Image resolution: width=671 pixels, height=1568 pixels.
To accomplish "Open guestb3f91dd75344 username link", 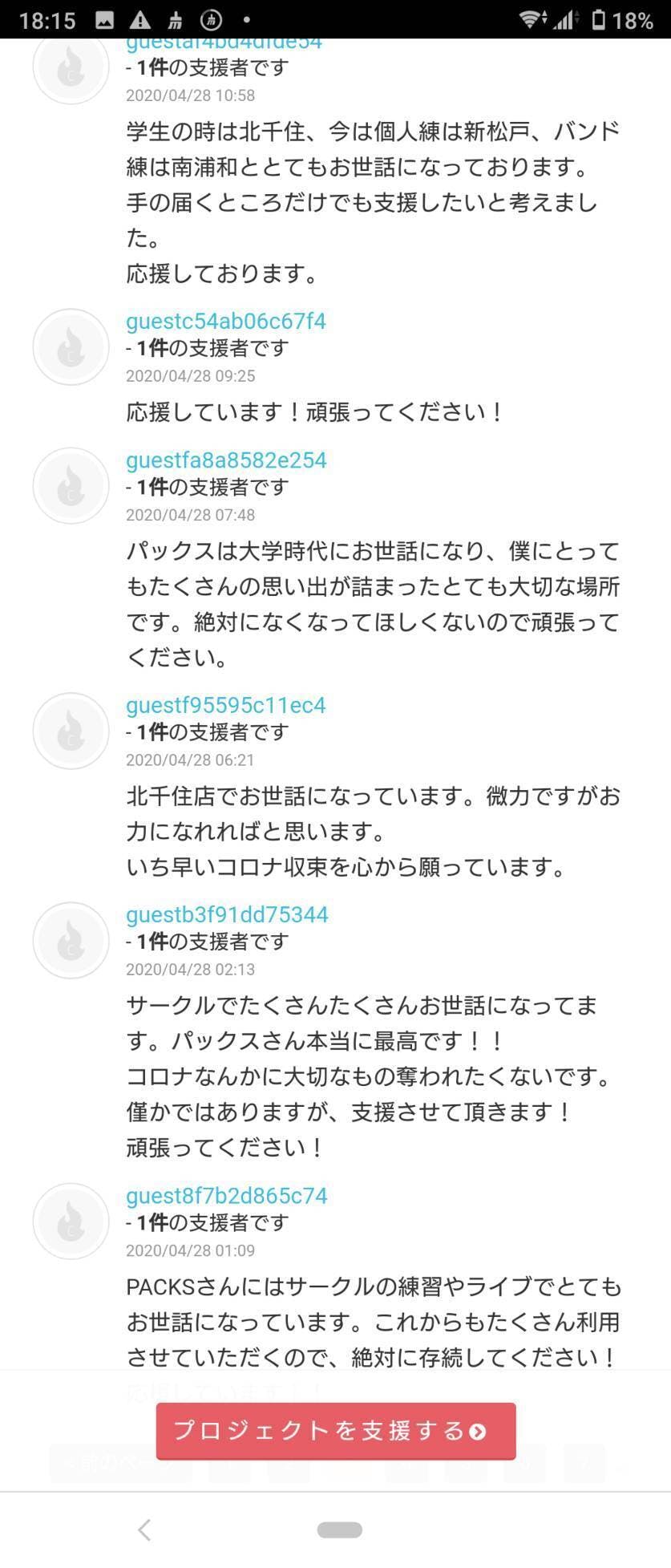I will (x=227, y=915).
